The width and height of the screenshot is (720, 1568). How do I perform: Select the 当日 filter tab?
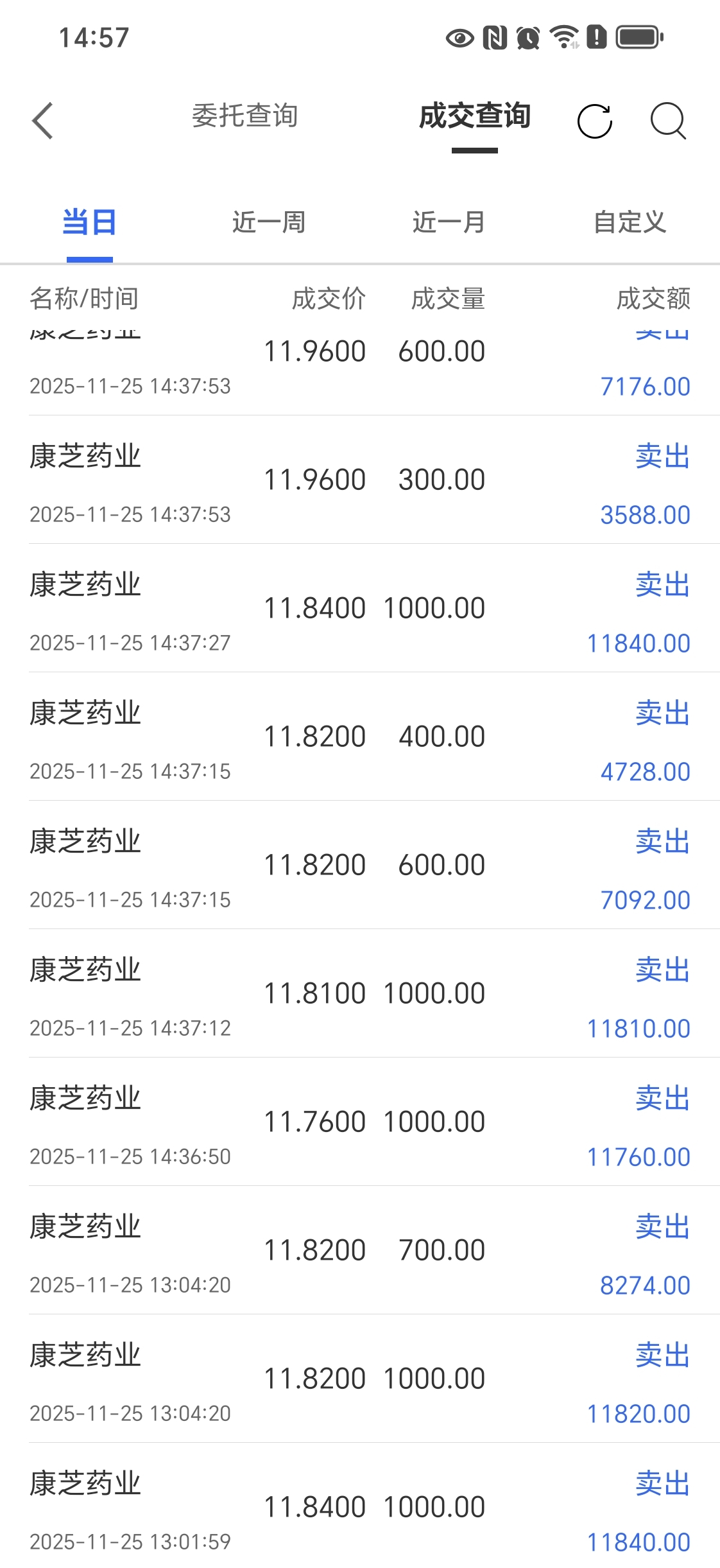click(89, 223)
